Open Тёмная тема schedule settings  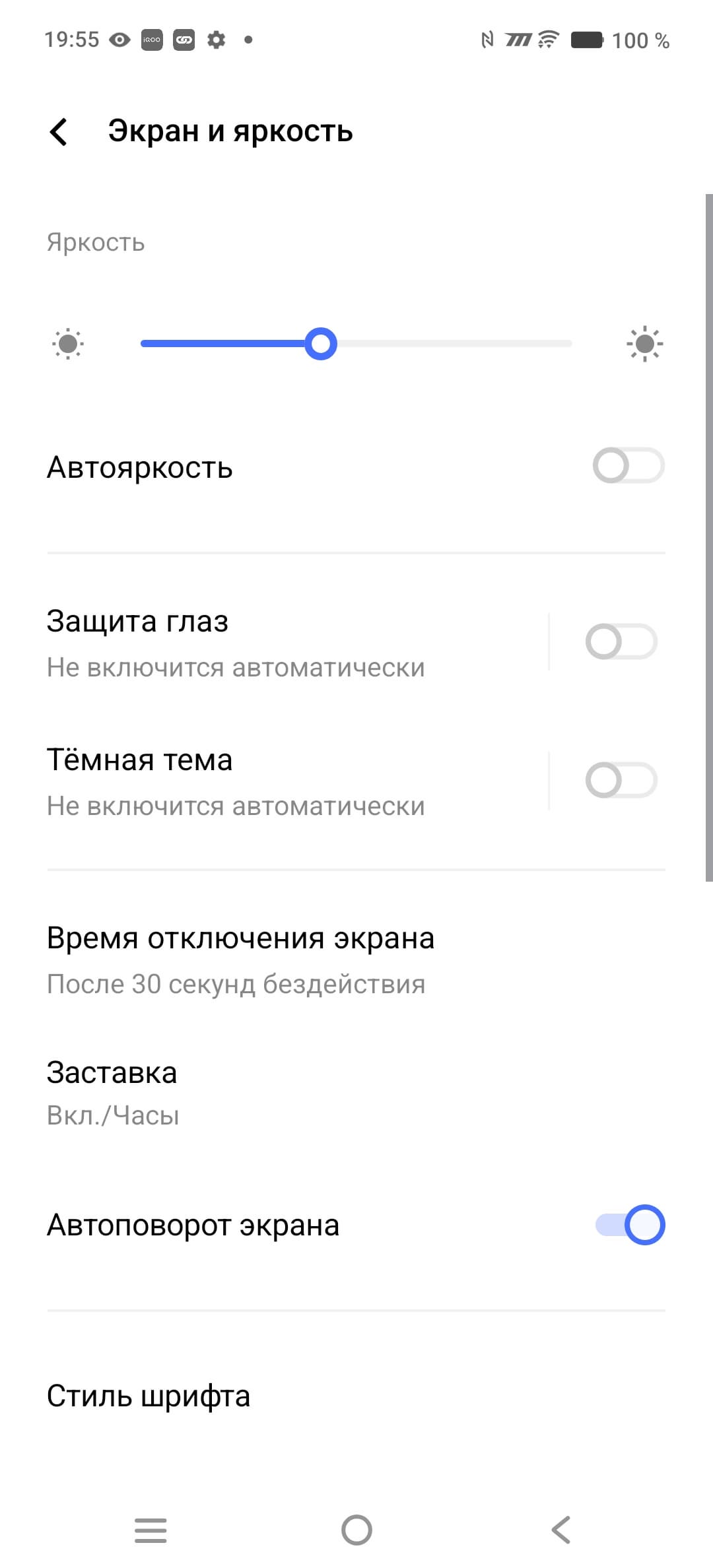(264, 782)
